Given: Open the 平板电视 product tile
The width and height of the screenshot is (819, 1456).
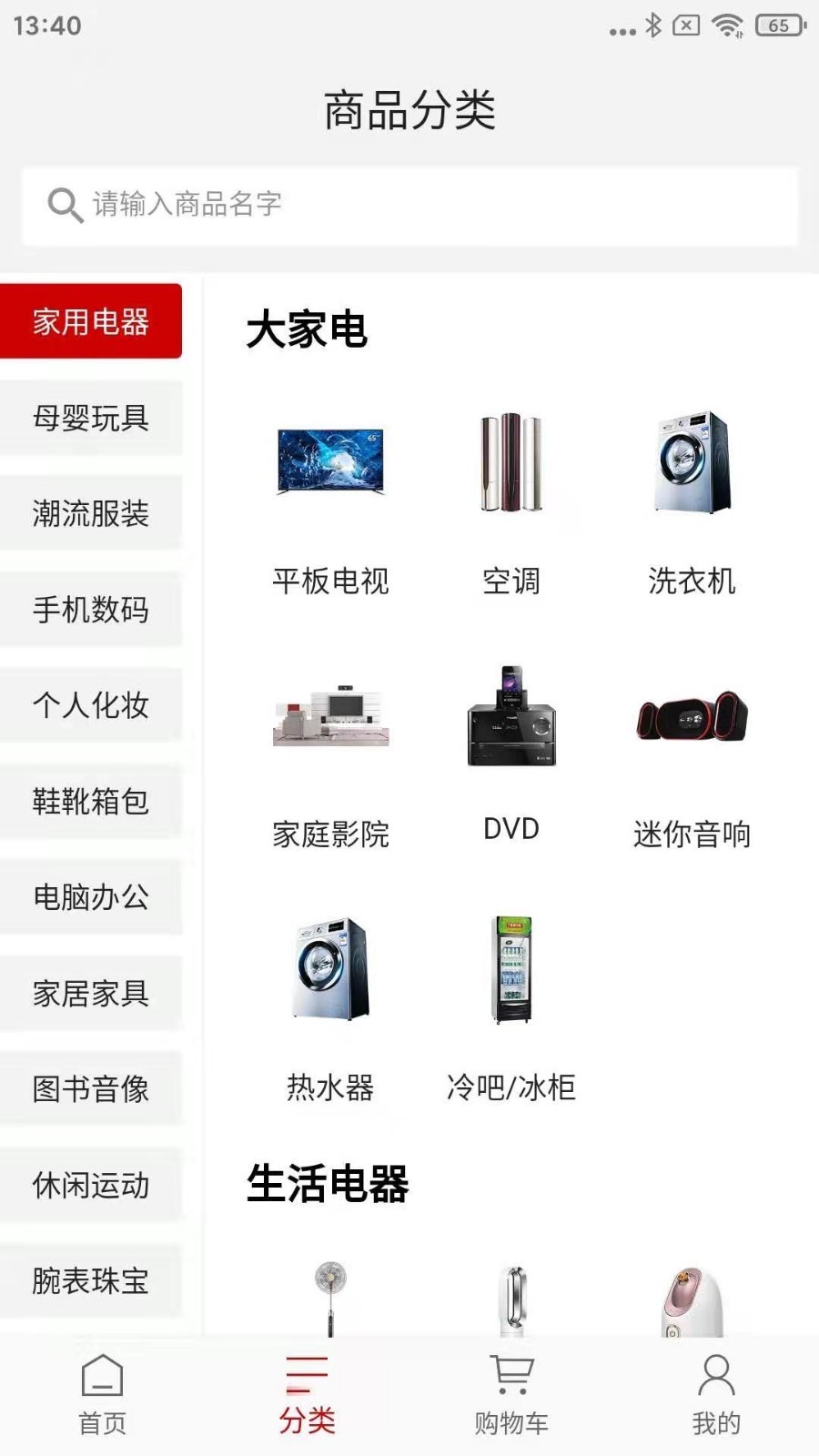Looking at the screenshot, I should click(330, 500).
